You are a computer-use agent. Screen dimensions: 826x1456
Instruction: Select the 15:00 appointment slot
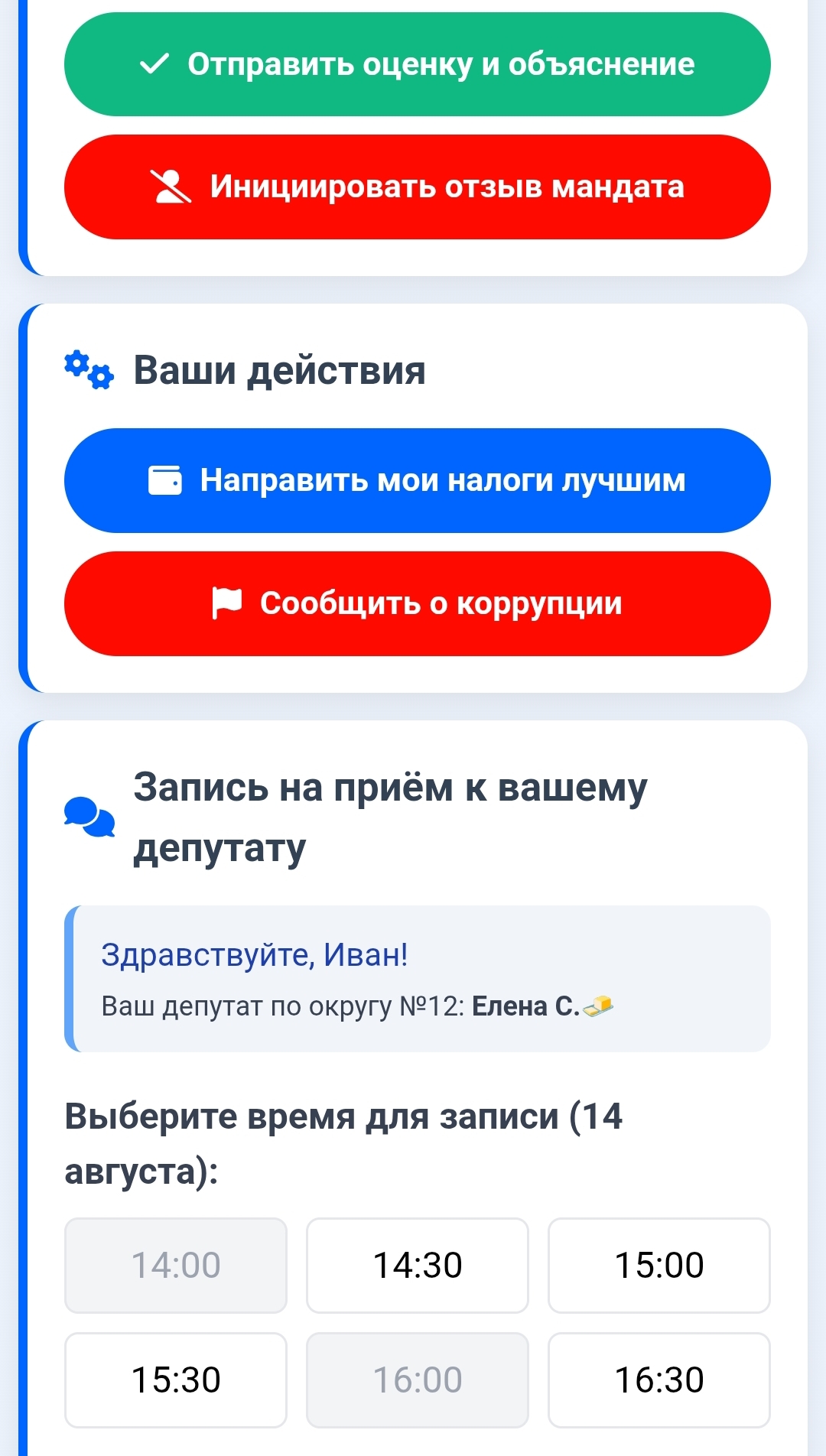659,1265
